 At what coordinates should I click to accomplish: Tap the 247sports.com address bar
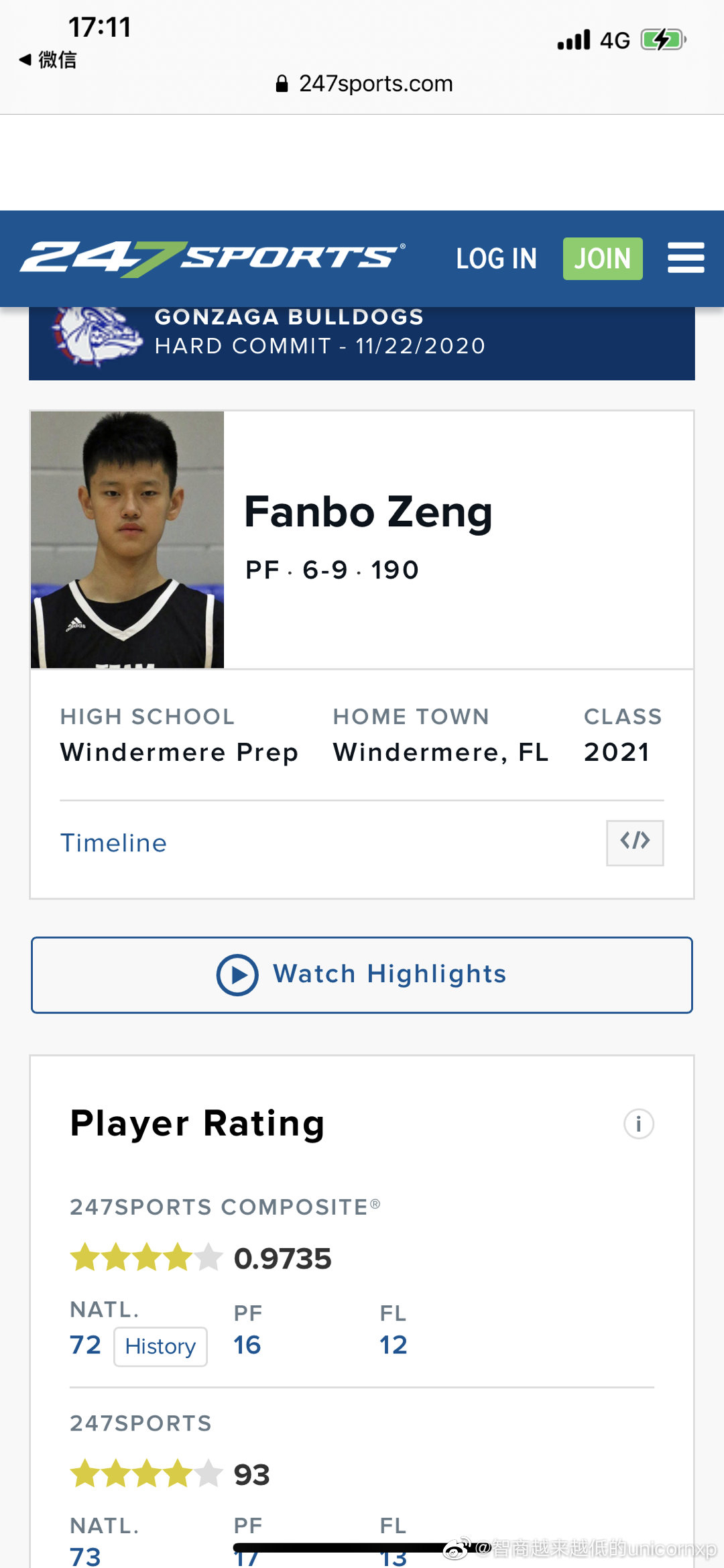(365, 84)
